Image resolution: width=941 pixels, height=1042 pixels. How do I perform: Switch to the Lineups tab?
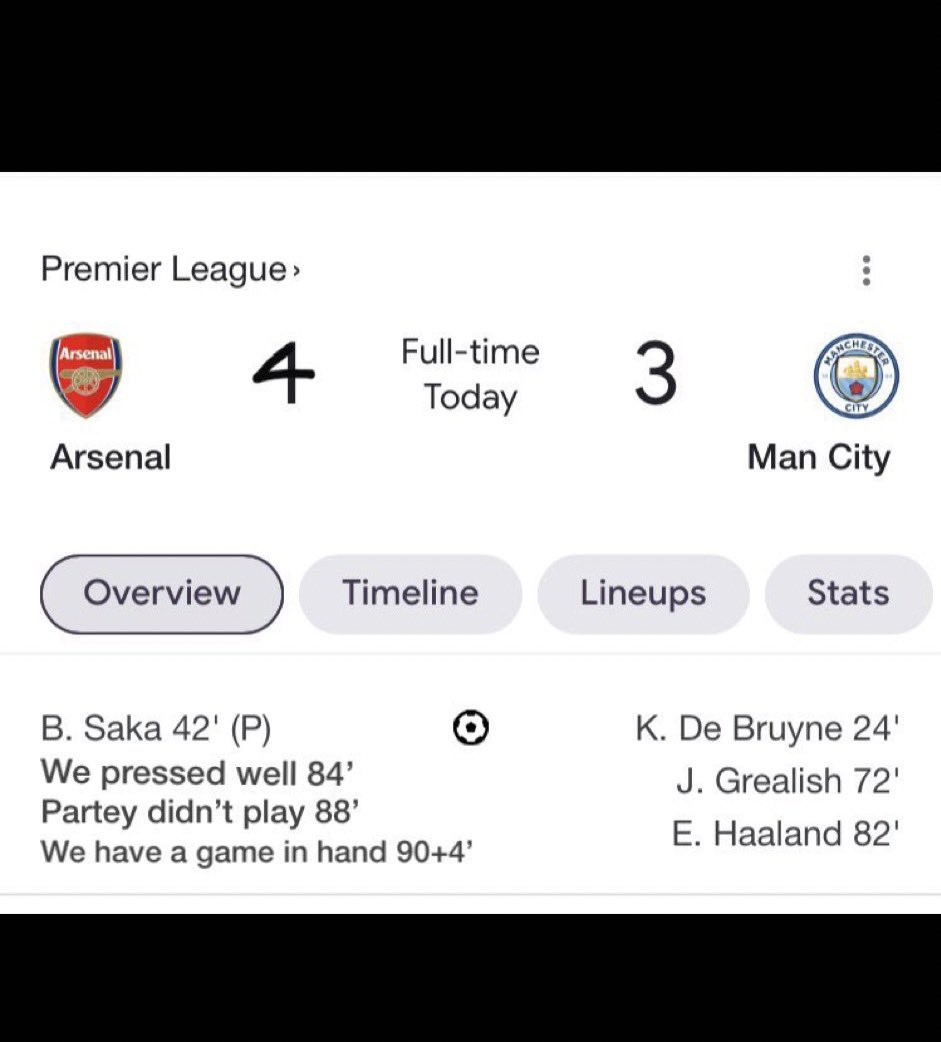click(x=643, y=594)
